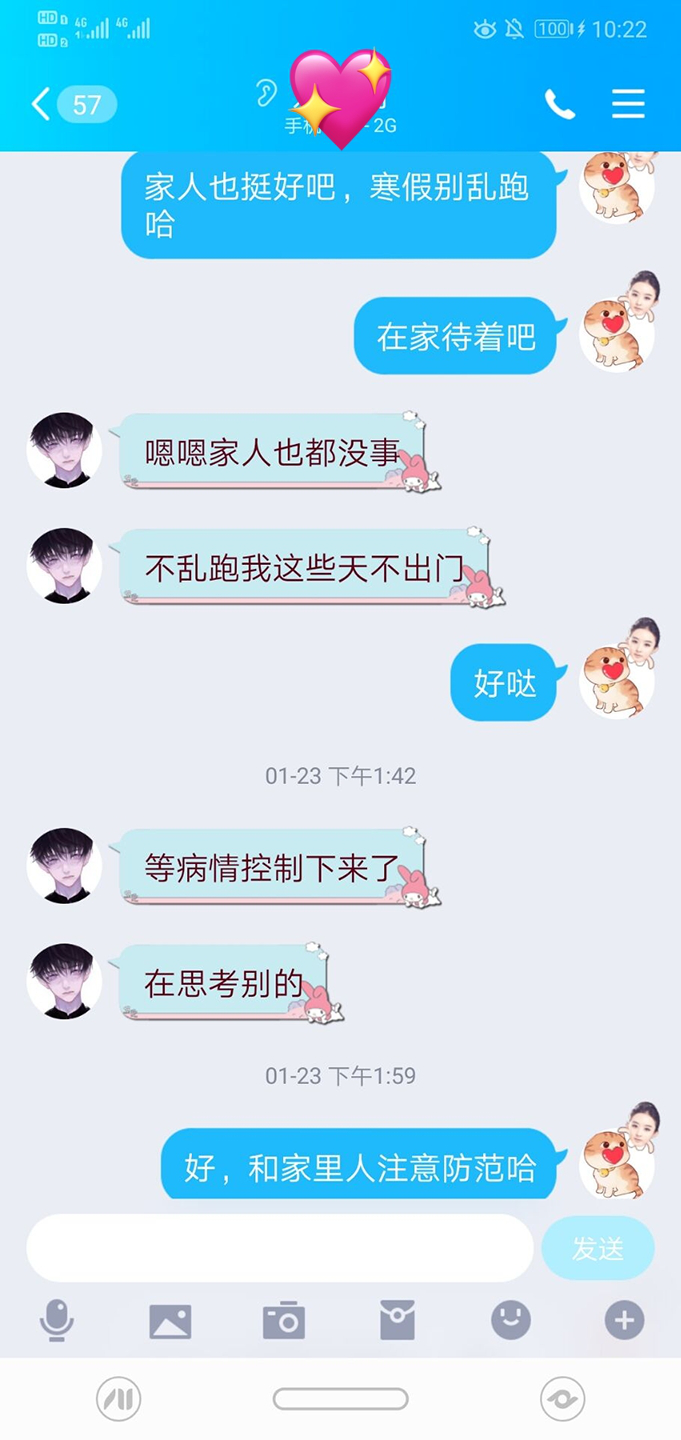This screenshot has height=1440, width=681.
Task: Record a voice message with microphone
Action: tap(57, 1321)
